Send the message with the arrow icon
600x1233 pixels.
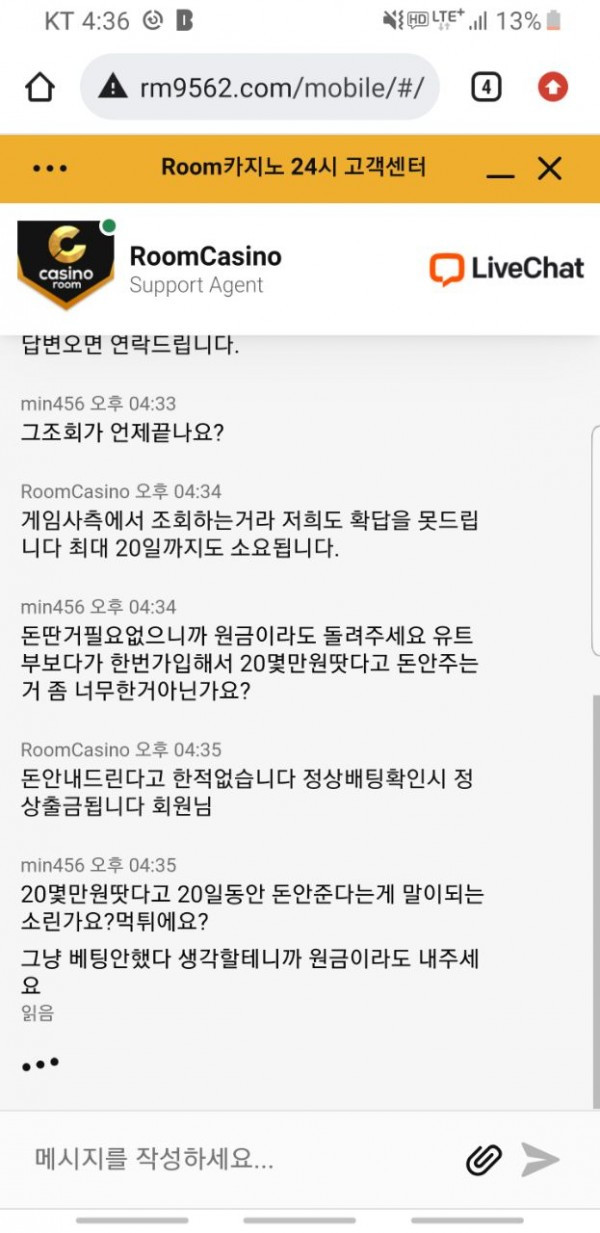[540, 1160]
